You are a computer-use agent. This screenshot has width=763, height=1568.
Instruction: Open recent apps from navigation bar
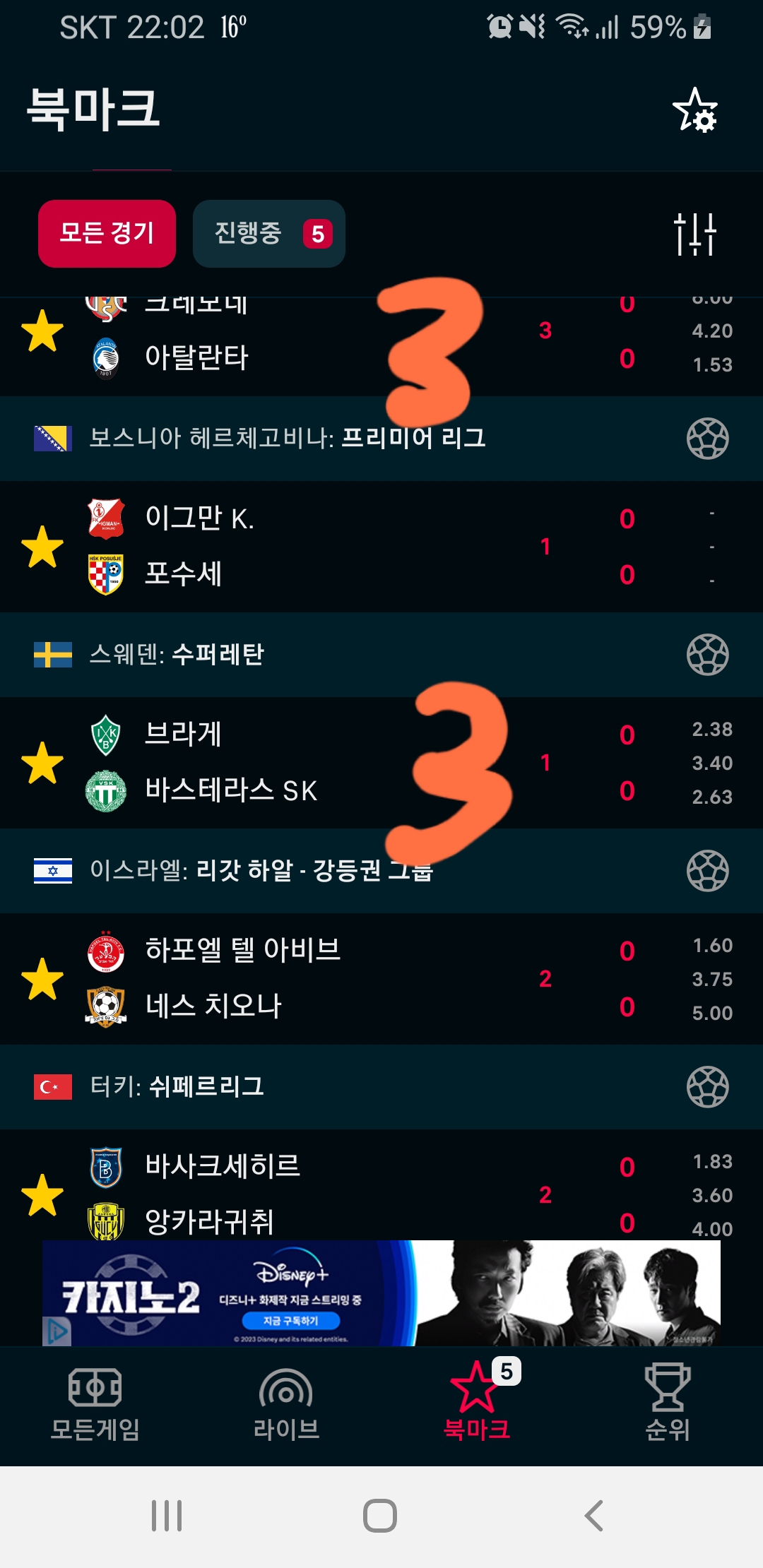(167, 1516)
